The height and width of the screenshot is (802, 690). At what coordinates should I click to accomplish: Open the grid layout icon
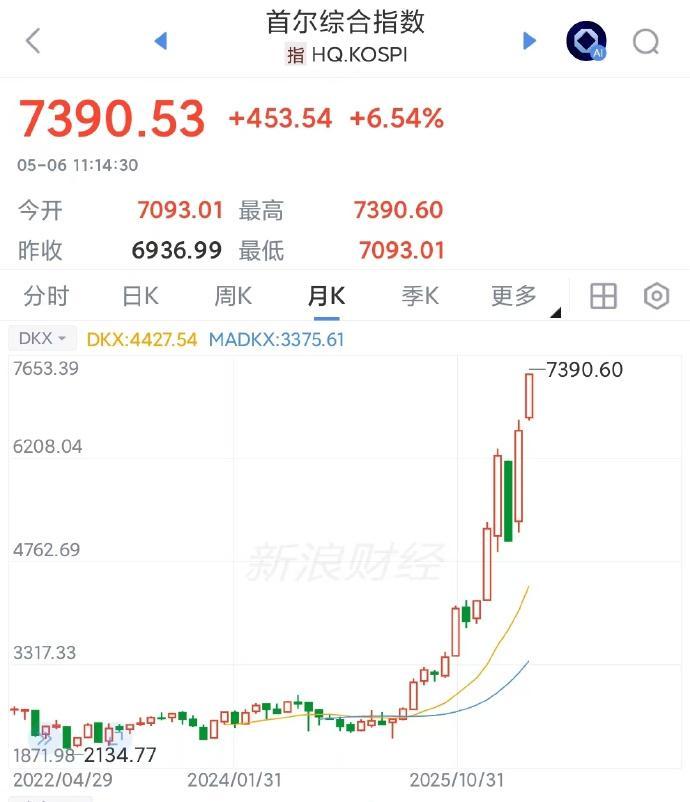(x=604, y=296)
